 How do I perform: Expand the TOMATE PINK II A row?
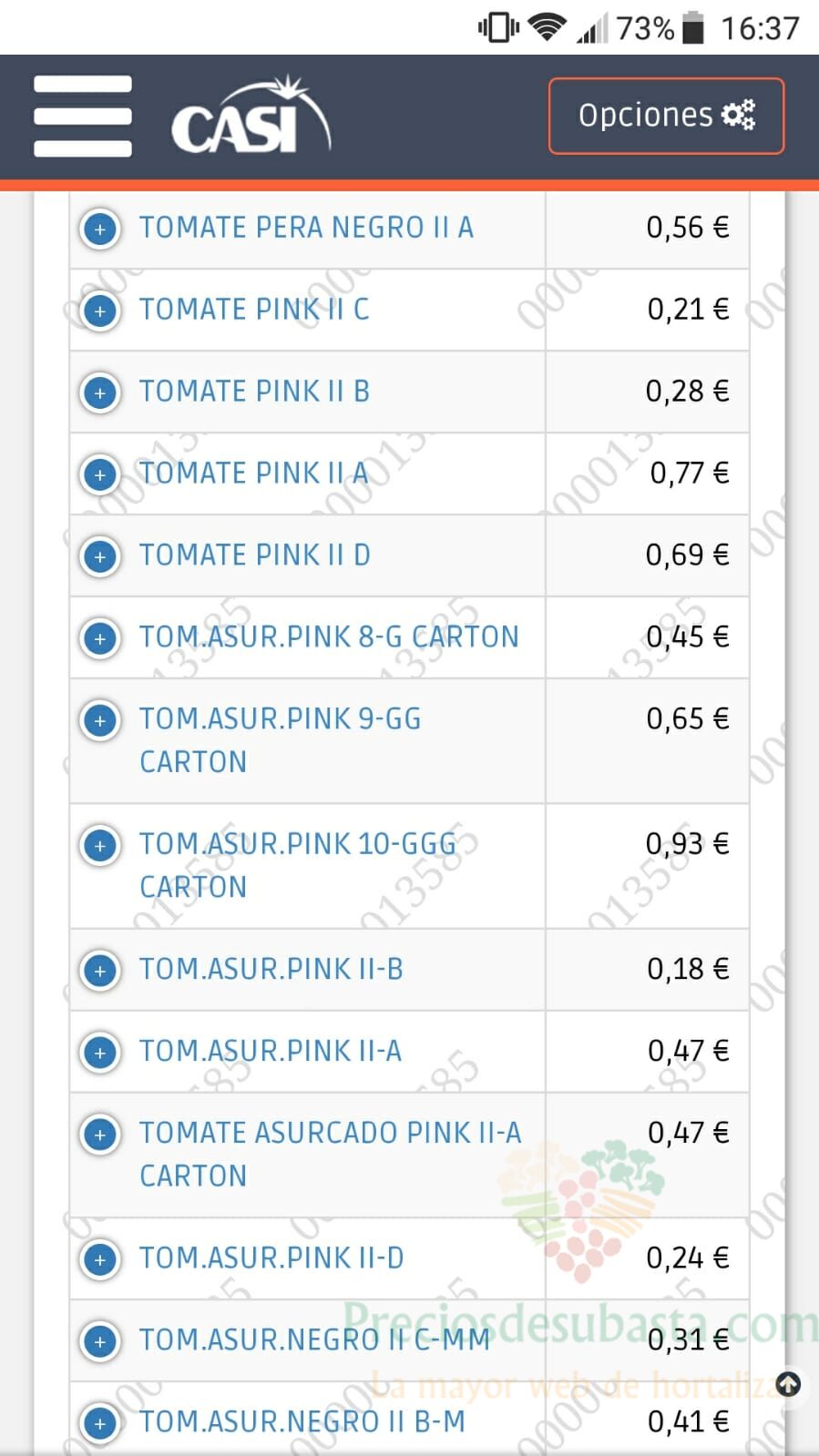100,474
